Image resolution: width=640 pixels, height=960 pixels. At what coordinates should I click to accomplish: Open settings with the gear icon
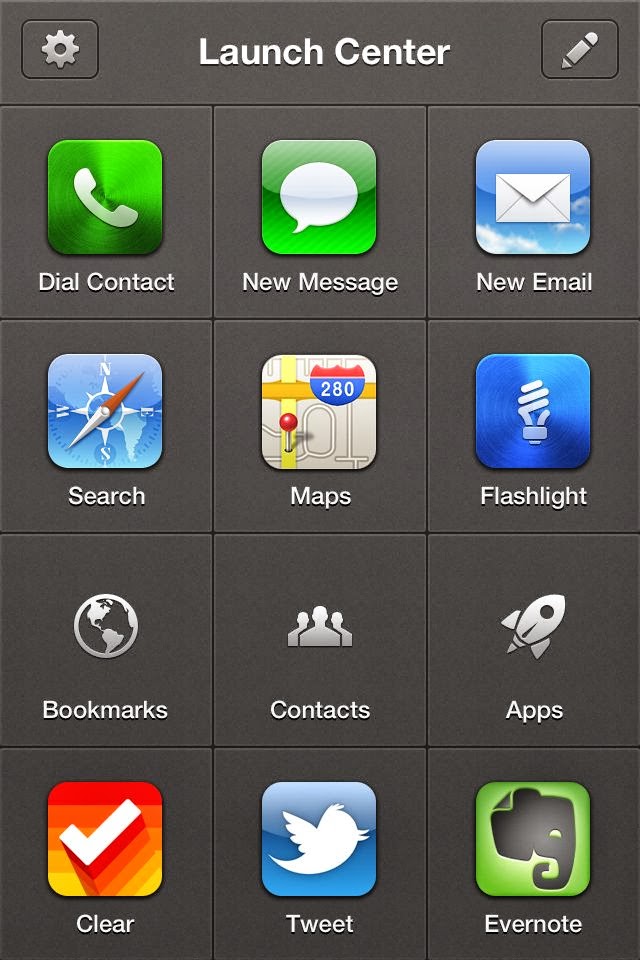[60, 50]
